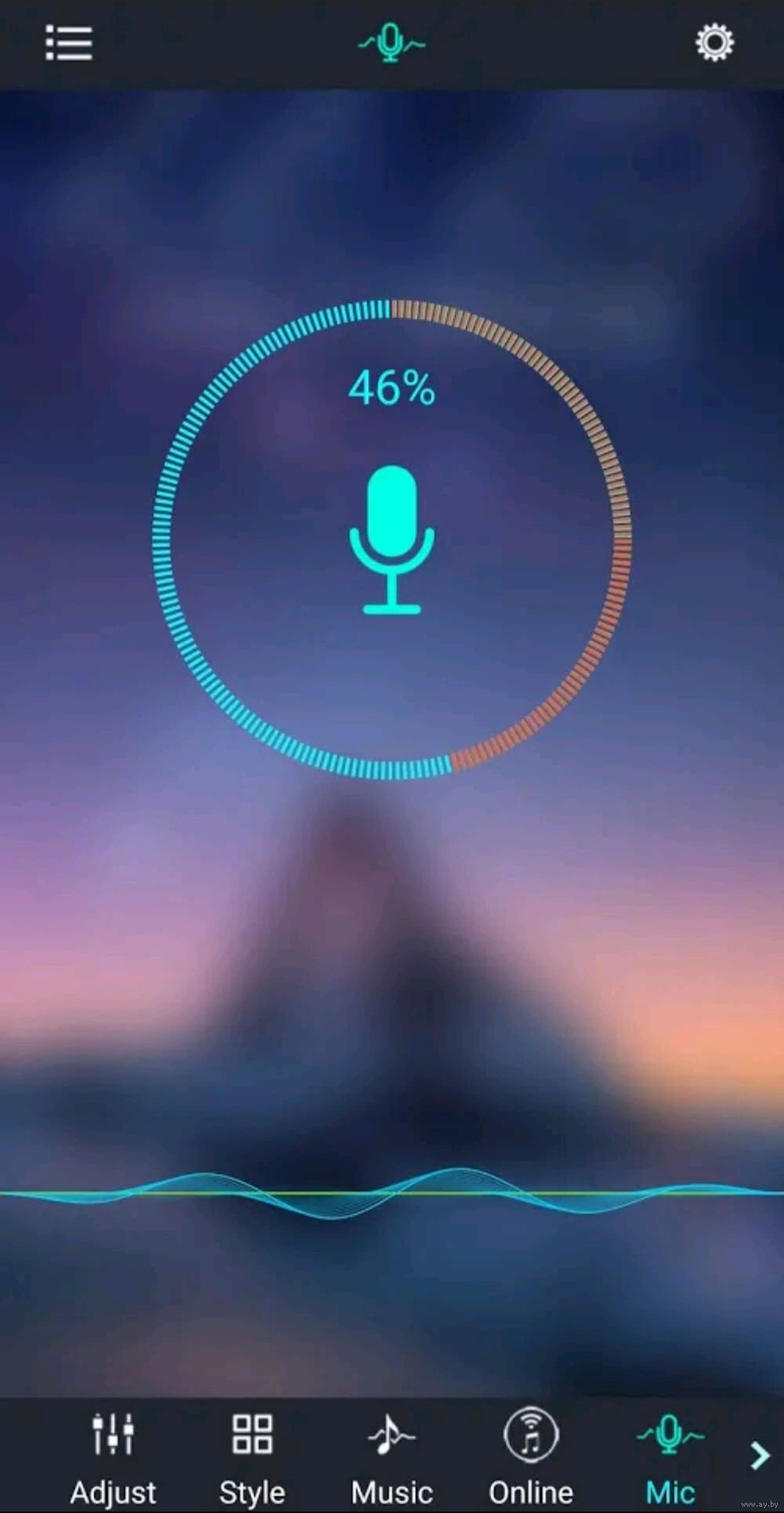Open the list menu icon

69,42
